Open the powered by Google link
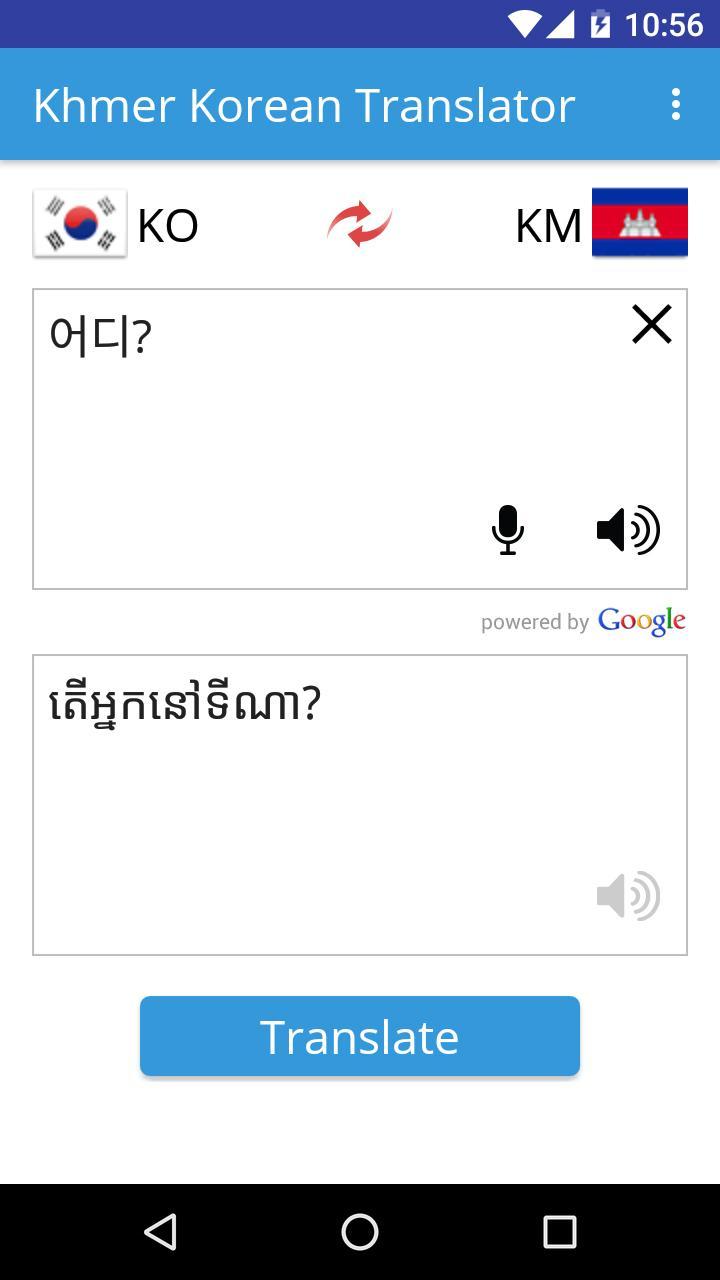720x1280 pixels. coord(584,620)
